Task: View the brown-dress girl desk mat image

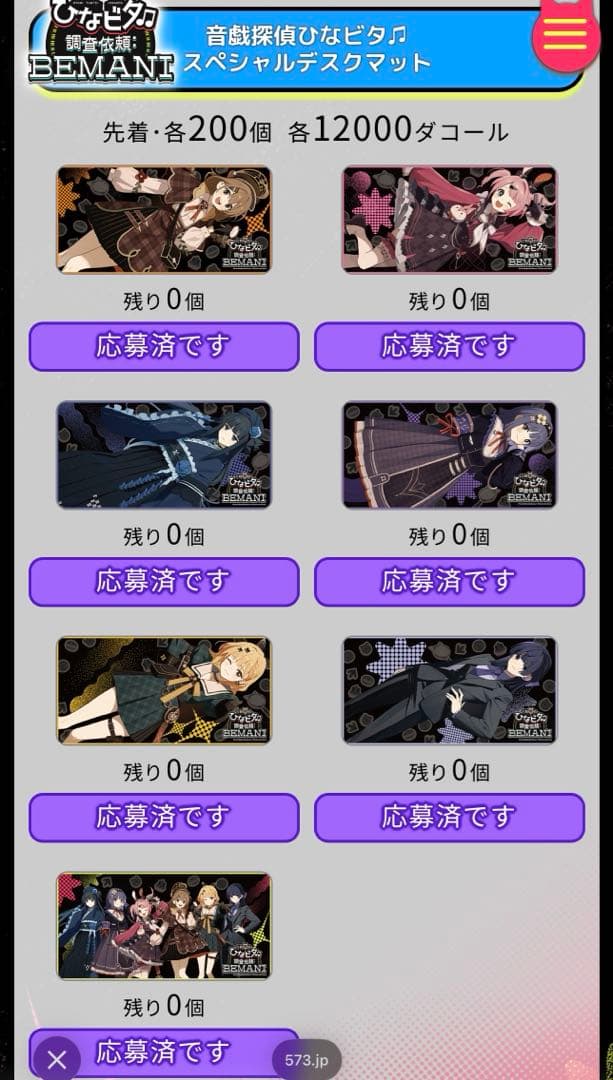Action: click(164, 219)
